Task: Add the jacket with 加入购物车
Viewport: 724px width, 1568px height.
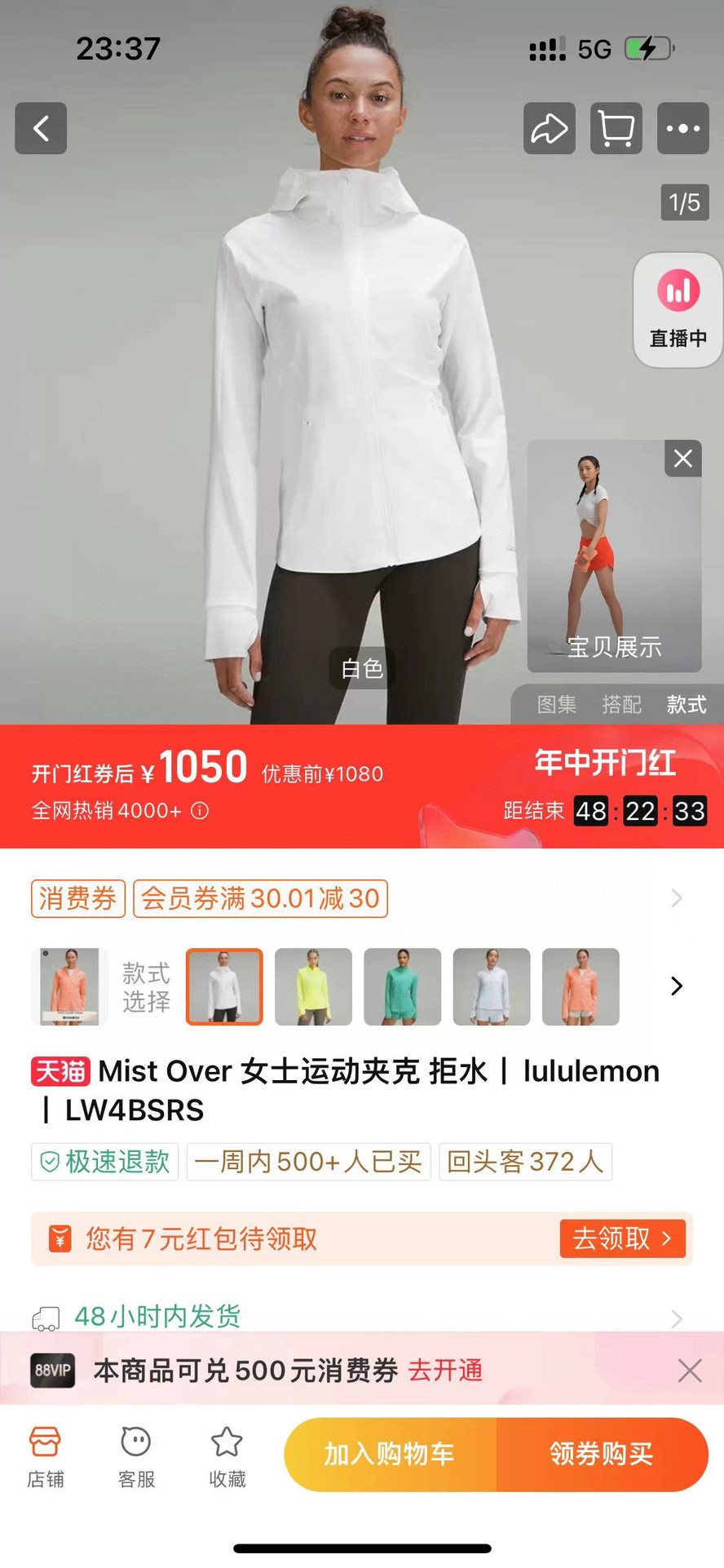Action: [390, 1454]
